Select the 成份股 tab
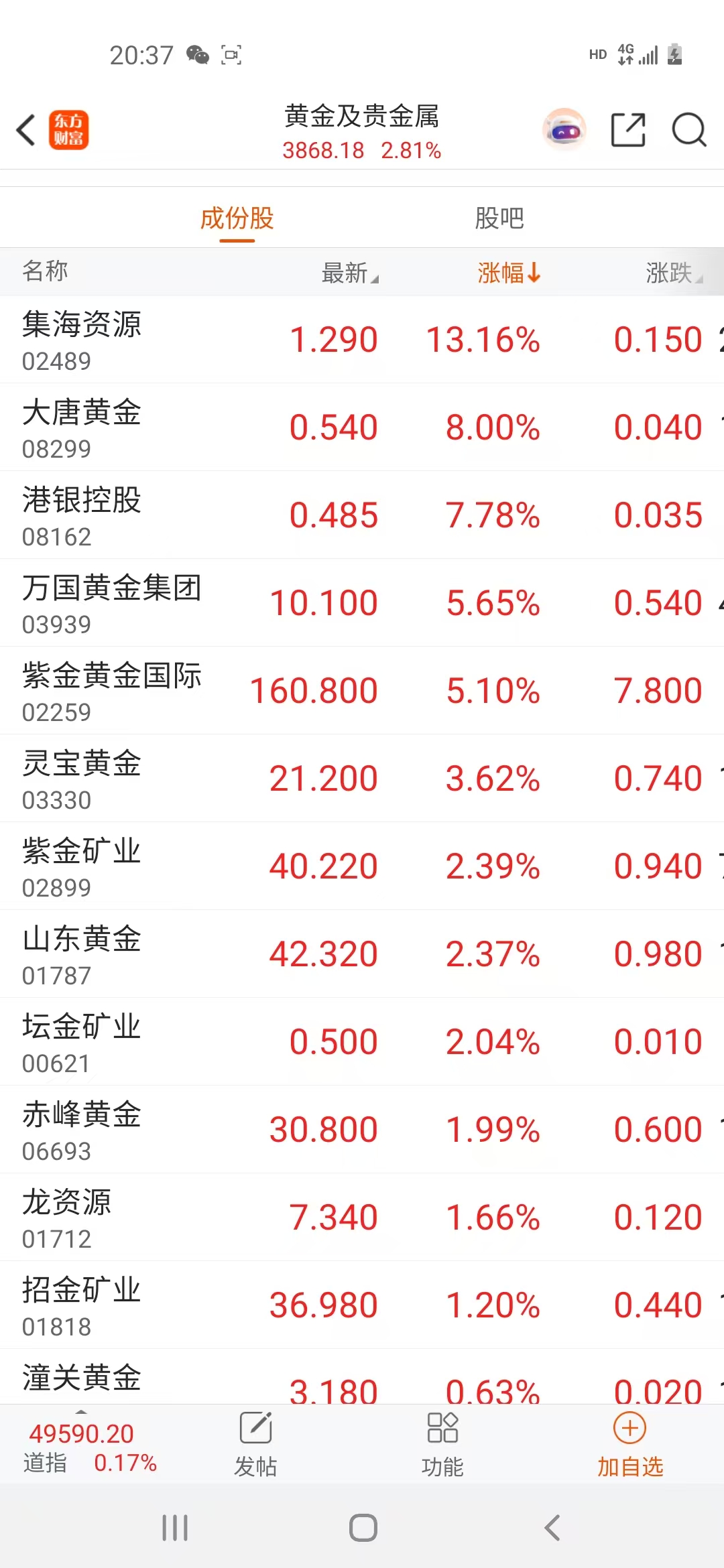724x1568 pixels. coord(237,218)
